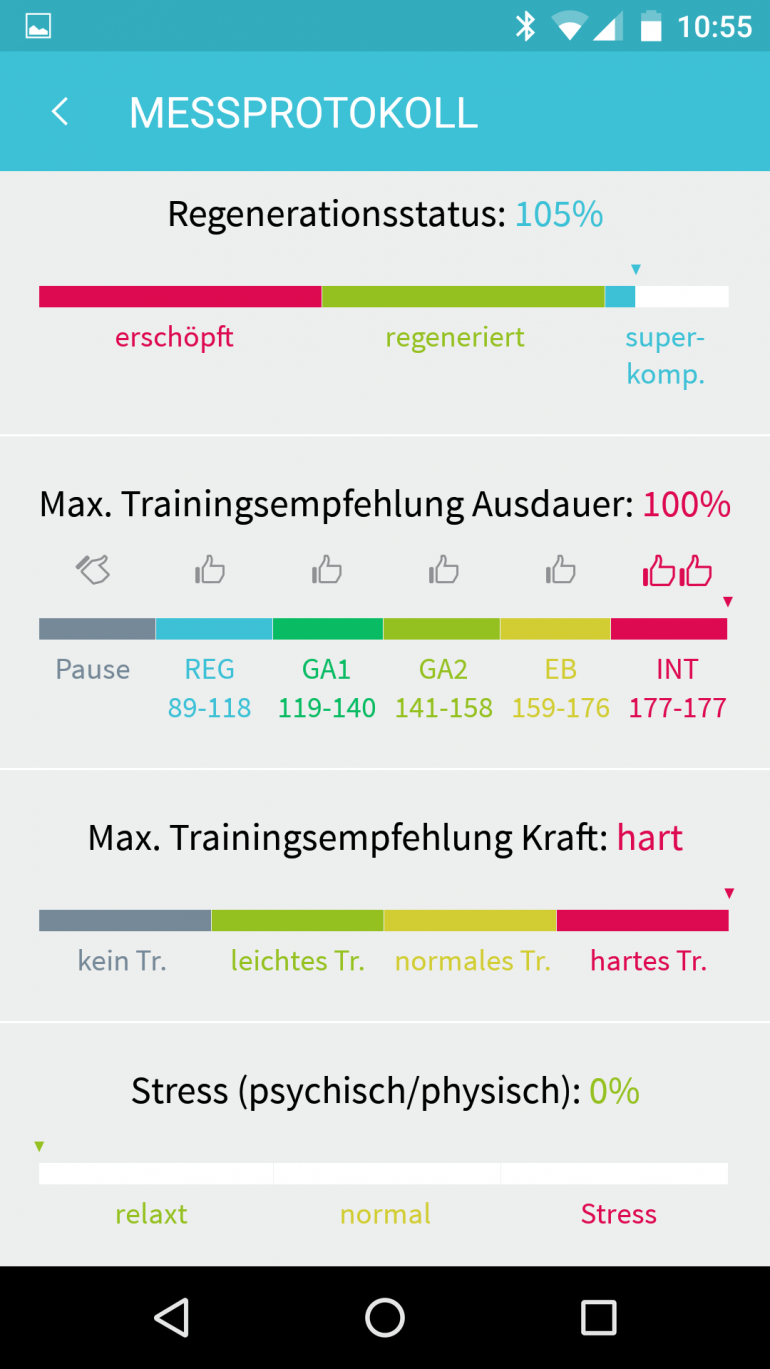Select the kein Tr. option label
The image size is (770, 1369).
pos(122,960)
